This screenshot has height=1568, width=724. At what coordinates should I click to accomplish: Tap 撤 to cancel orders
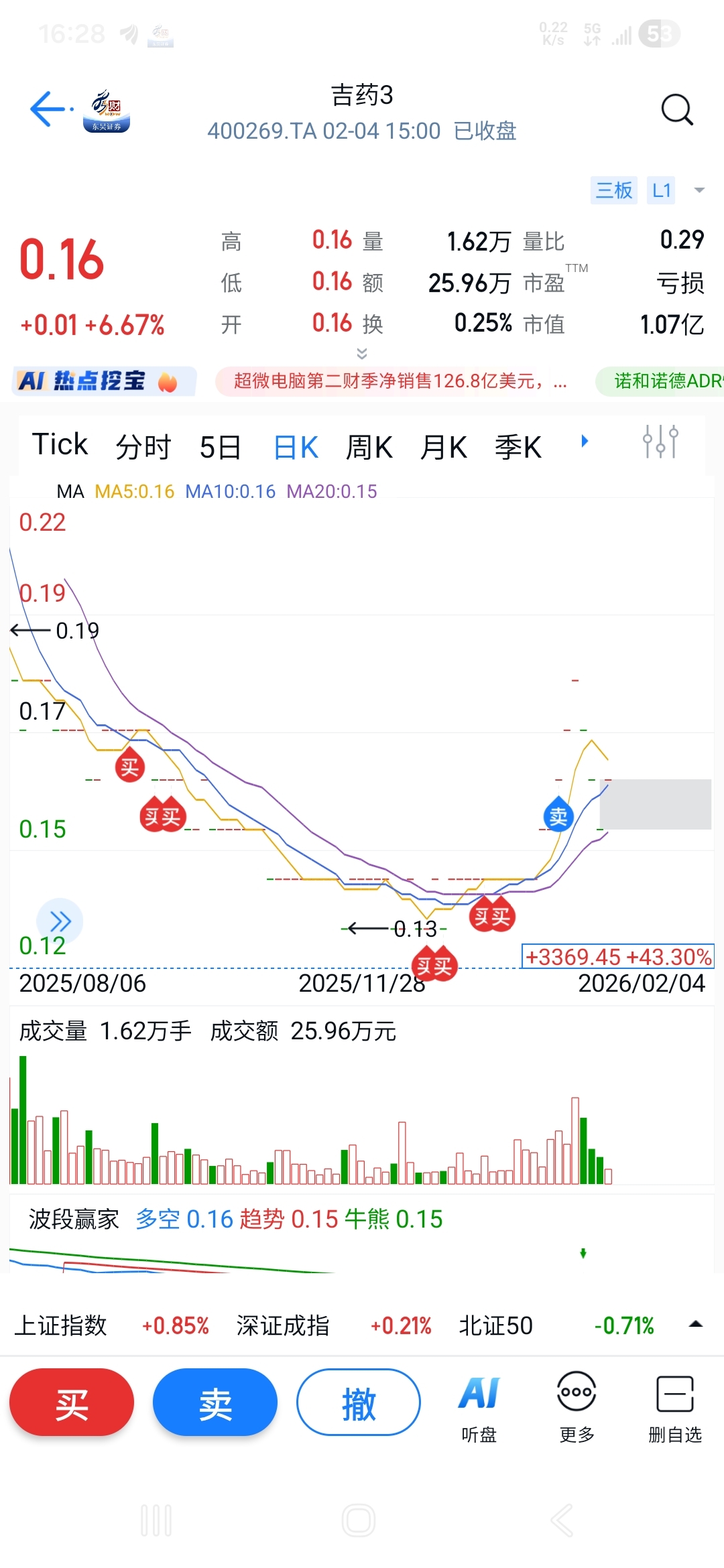pos(359,1402)
